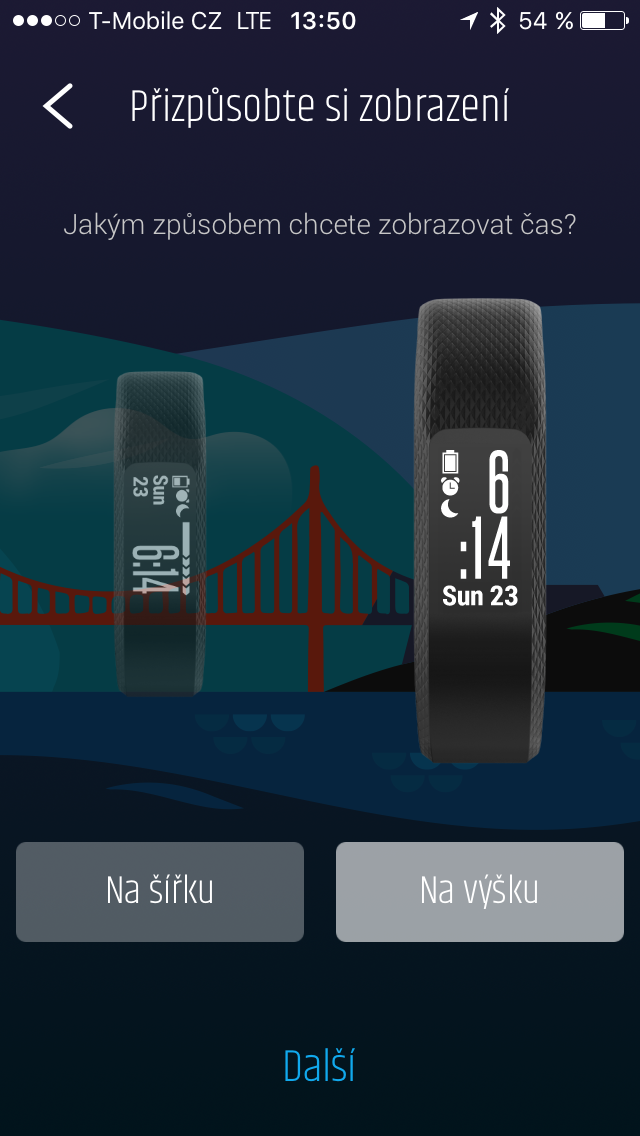Go back using the top-left arrow
The image size is (640, 1136).
58,106
